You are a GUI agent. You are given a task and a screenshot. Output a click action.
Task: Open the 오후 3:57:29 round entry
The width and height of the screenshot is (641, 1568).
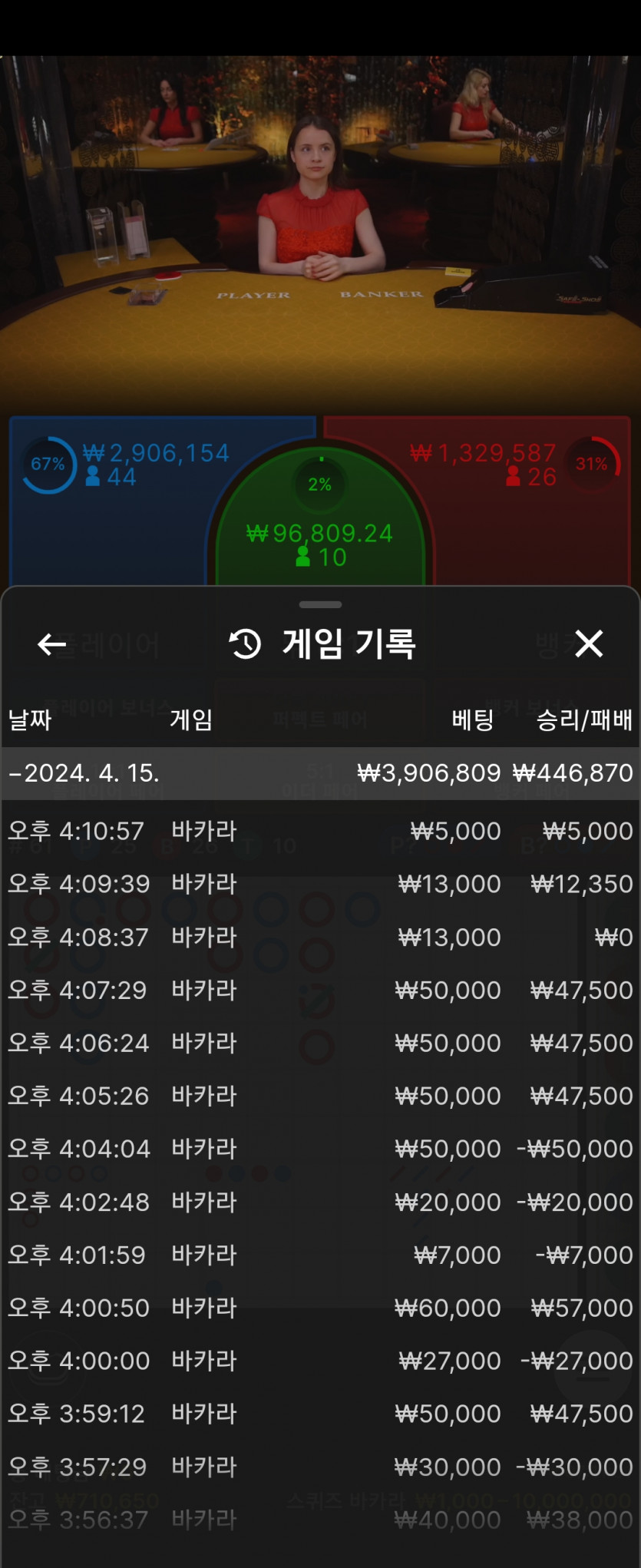[x=320, y=1467]
